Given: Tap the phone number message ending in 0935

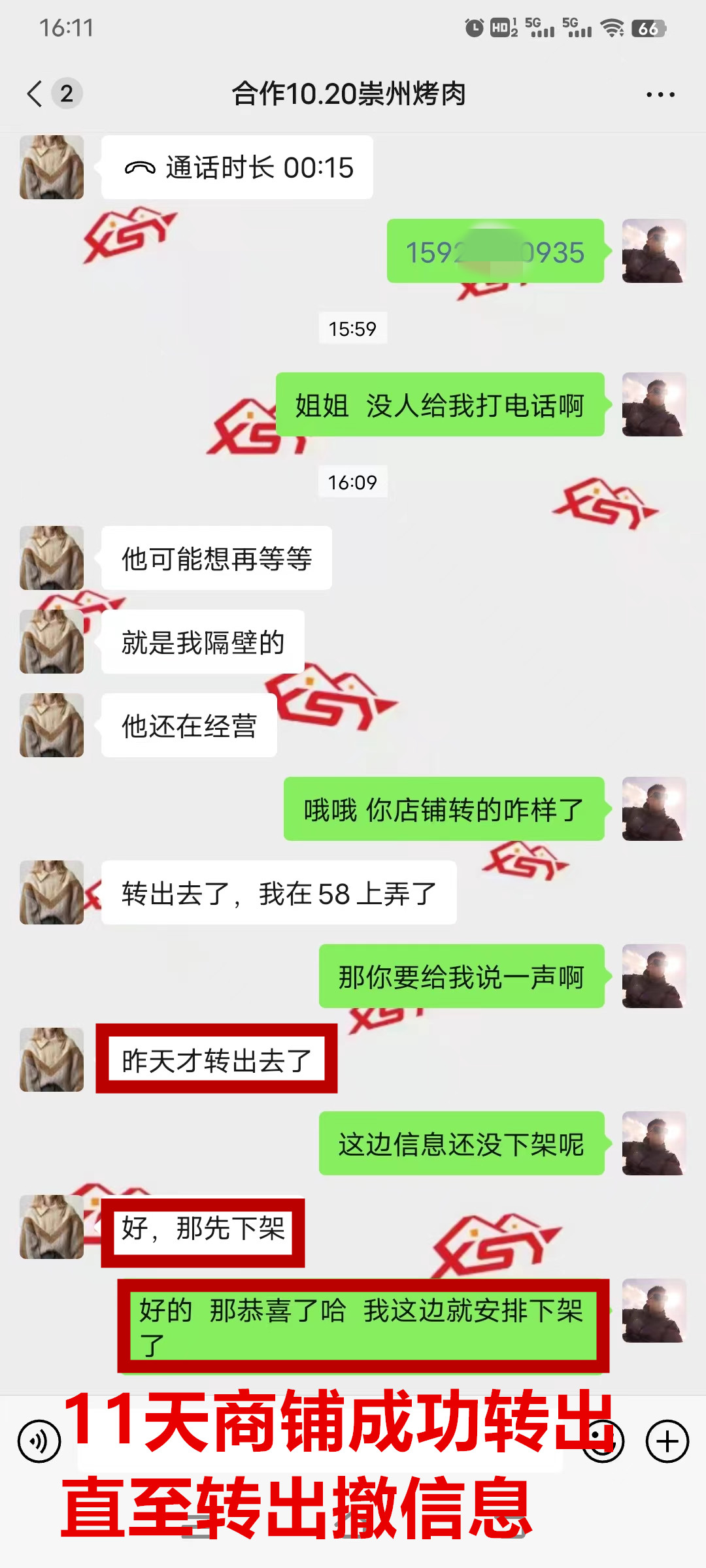Looking at the screenshot, I should coord(495,252).
